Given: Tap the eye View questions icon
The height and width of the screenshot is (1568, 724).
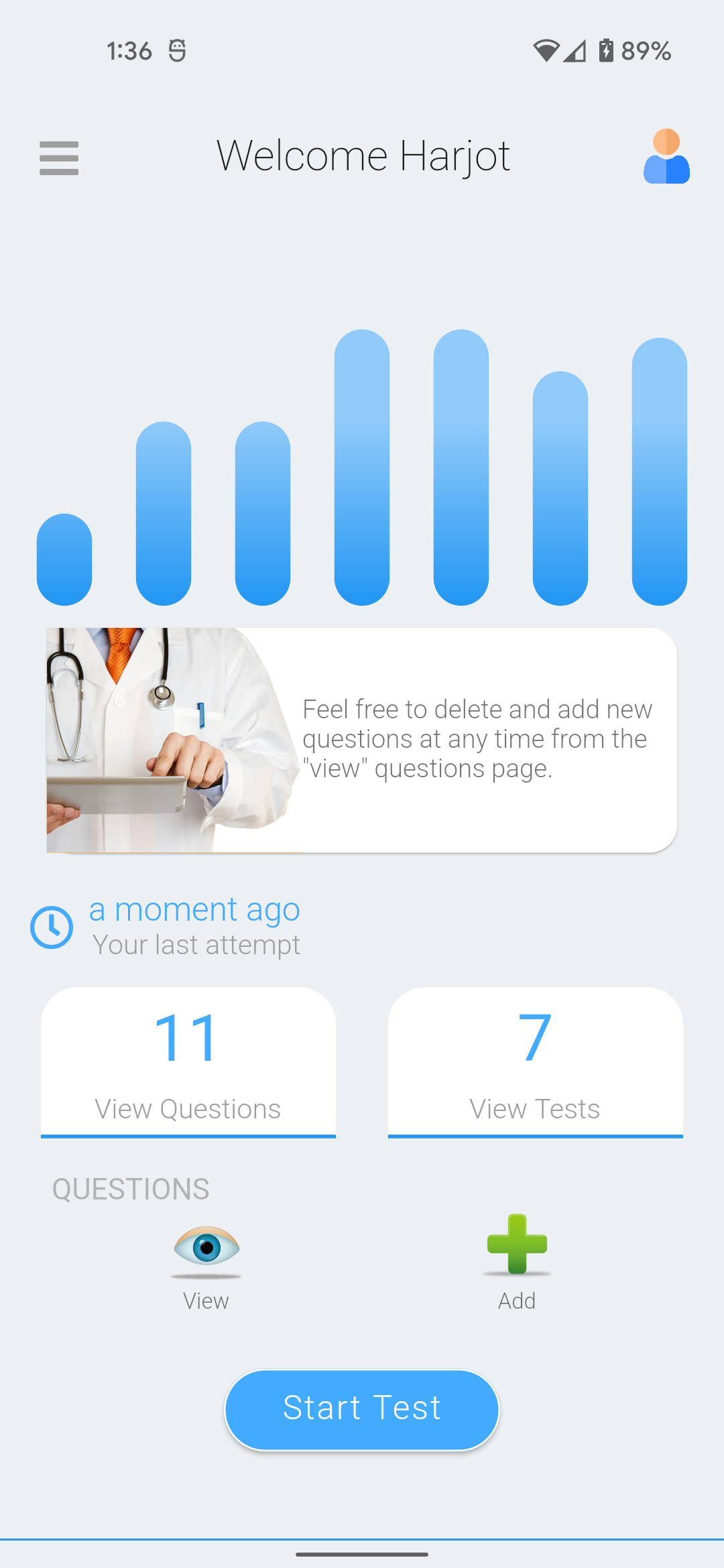Looking at the screenshot, I should pos(206,1250).
